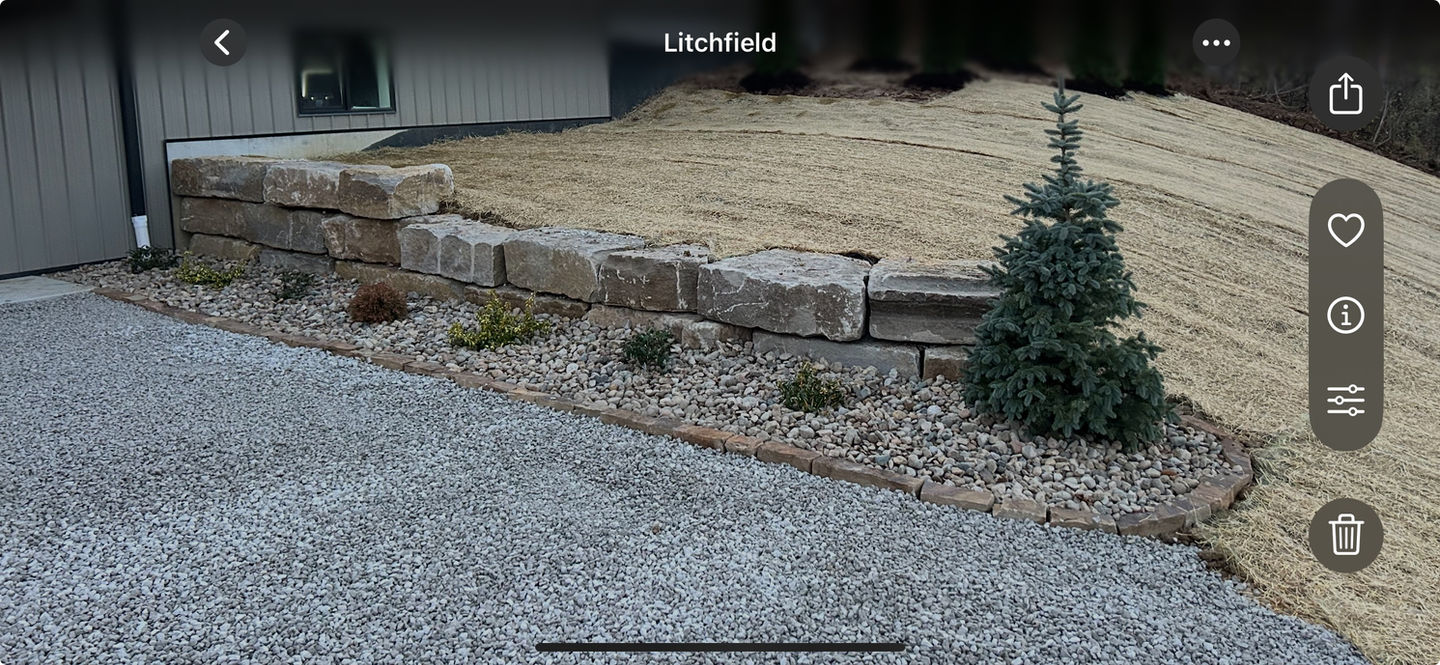Show photo info details

1345,315
